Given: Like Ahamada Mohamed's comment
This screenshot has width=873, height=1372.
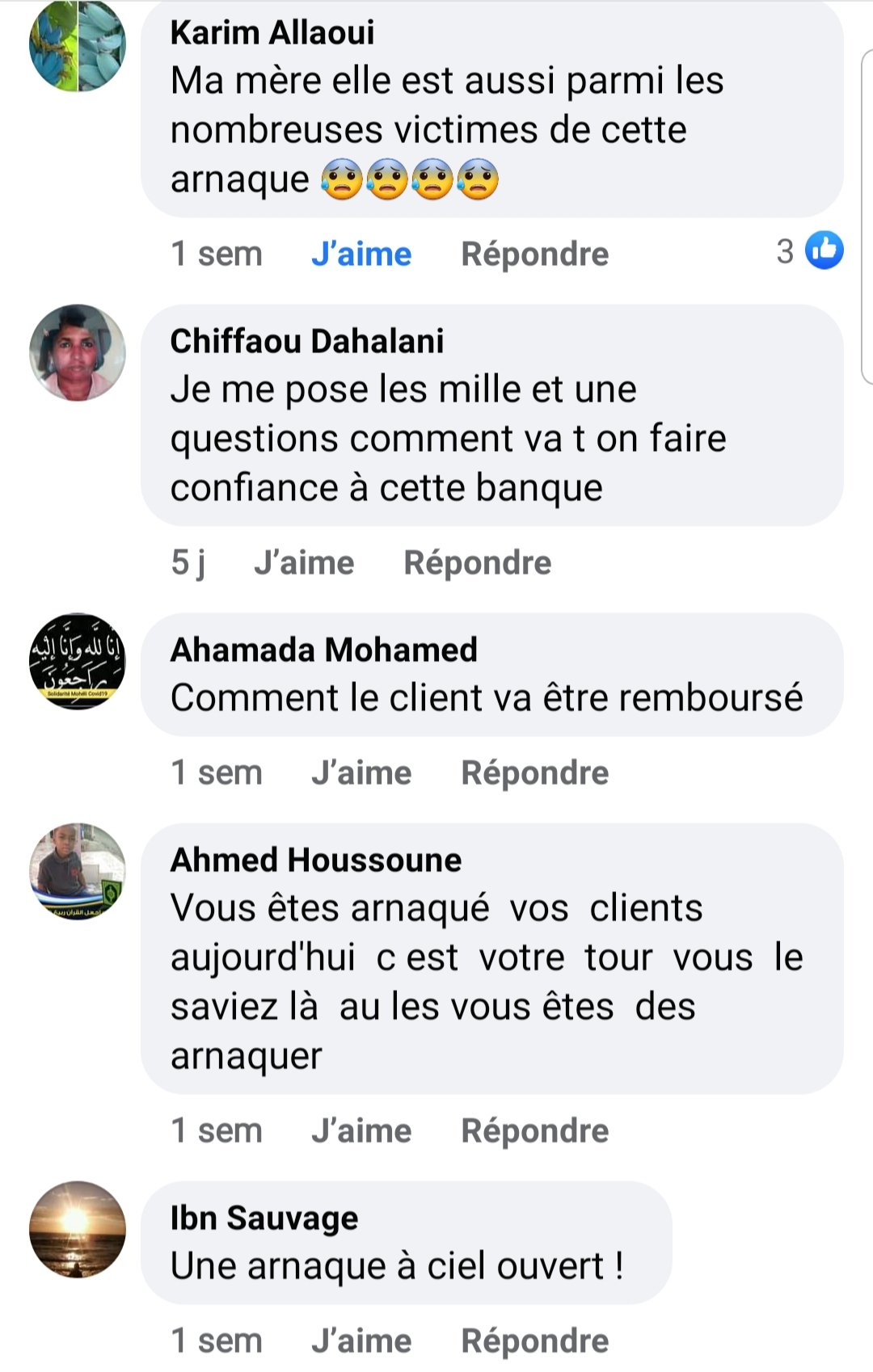Looking at the screenshot, I should click(x=361, y=772).
